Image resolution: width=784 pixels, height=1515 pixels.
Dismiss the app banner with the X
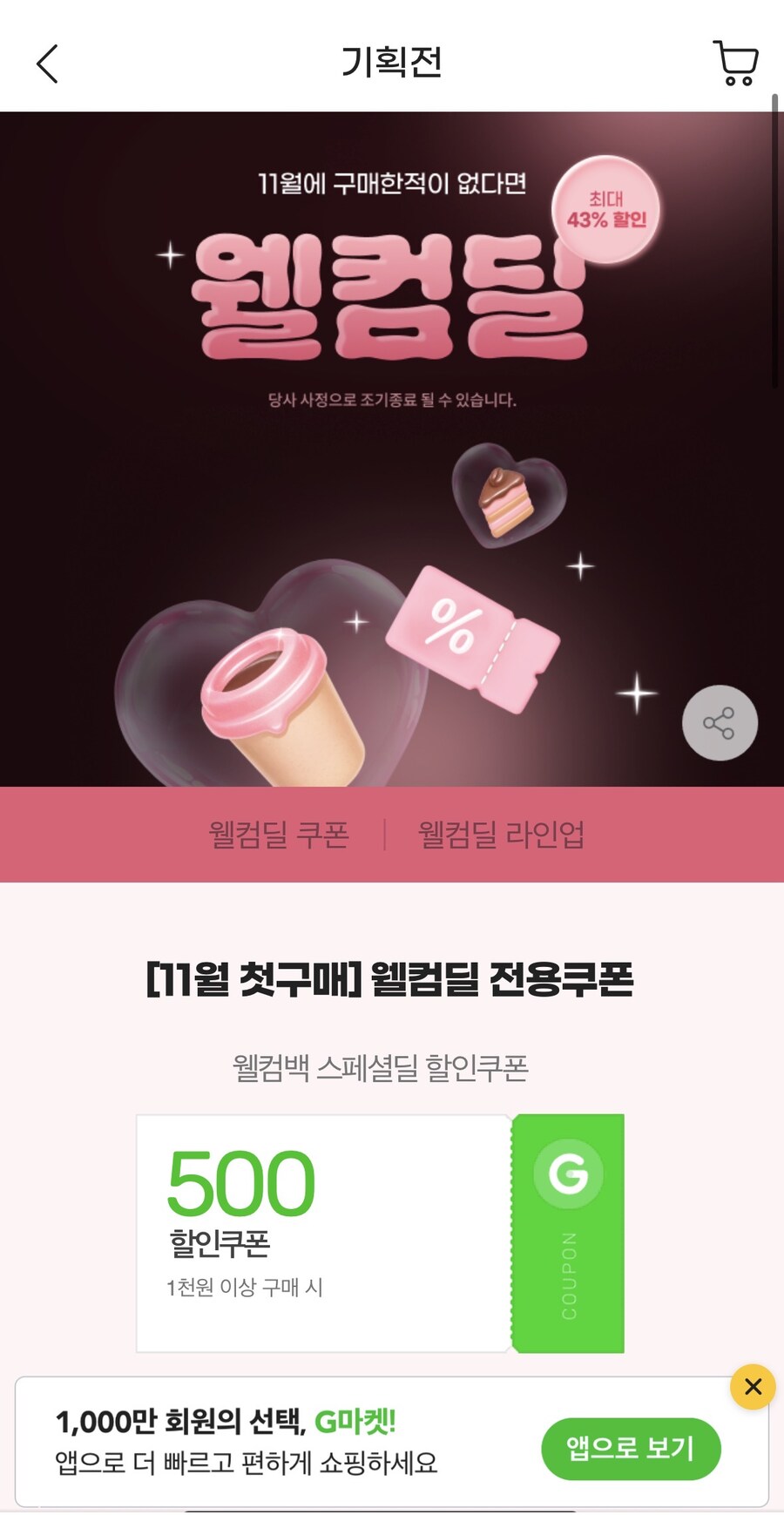point(752,1388)
